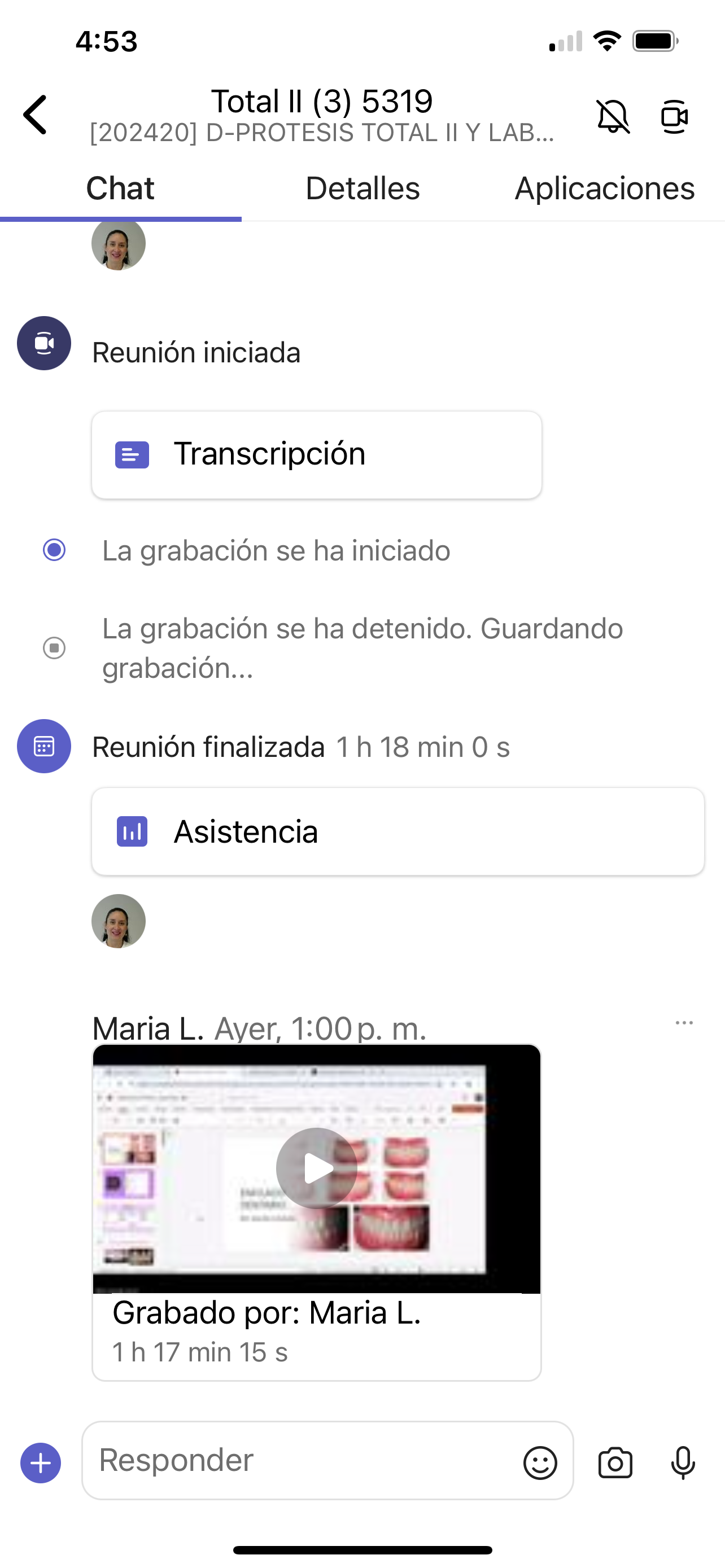Open the Transcripción card
This screenshot has width=725, height=1568.
tap(317, 455)
